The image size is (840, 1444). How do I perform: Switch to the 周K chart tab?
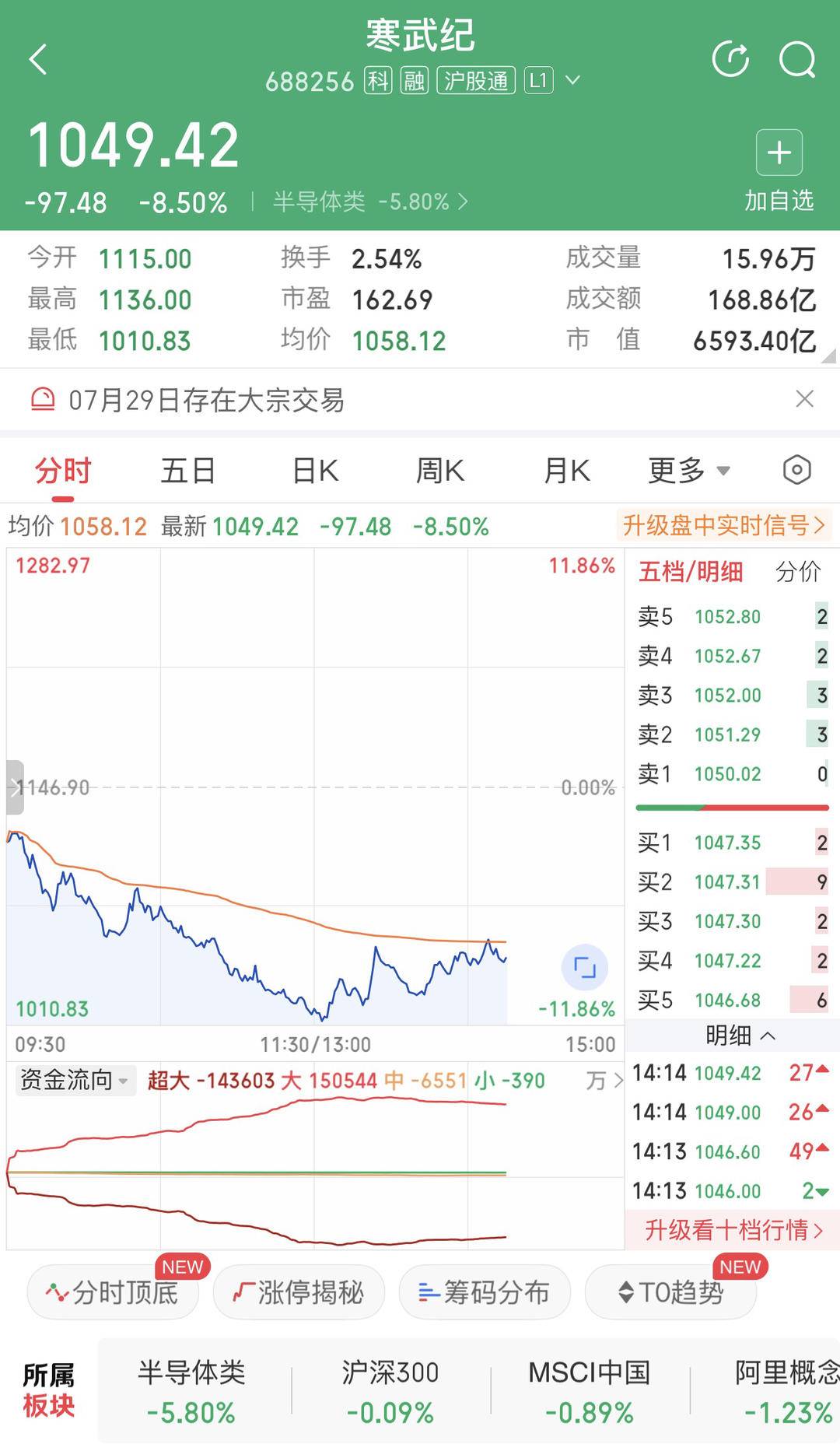tap(440, 471)
